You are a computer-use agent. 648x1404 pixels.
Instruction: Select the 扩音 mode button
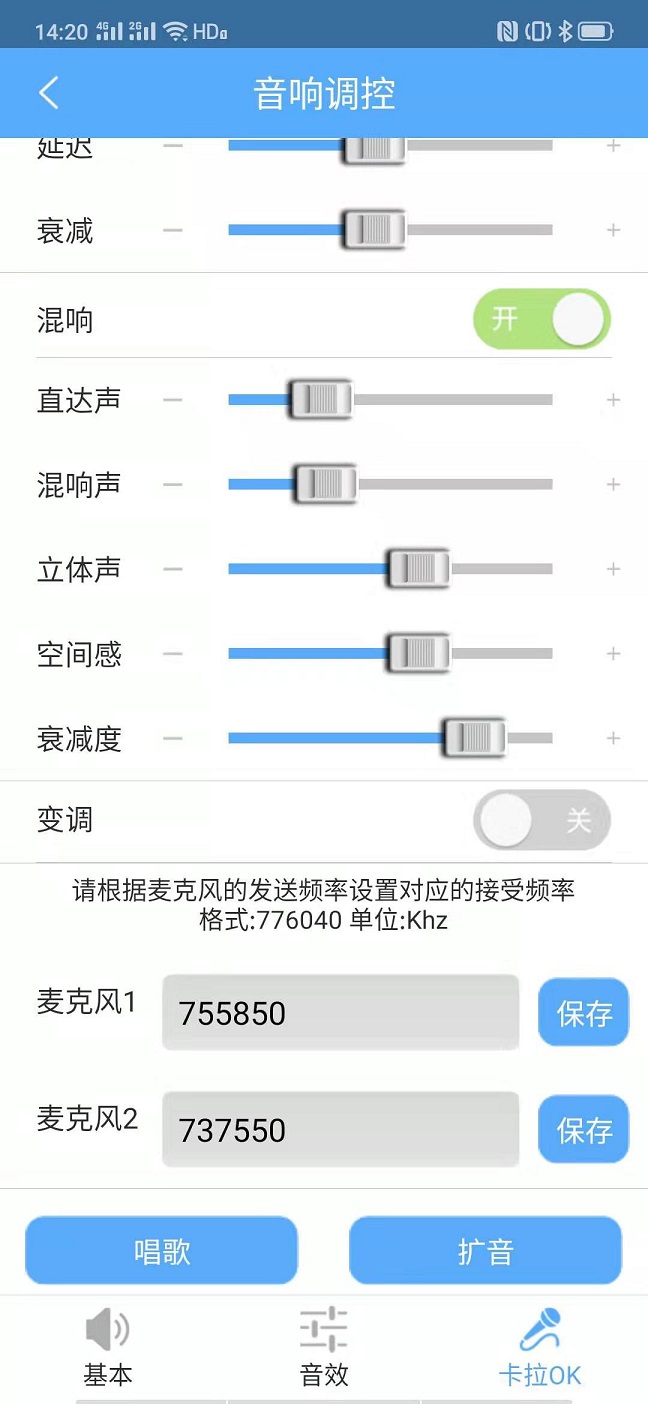click(485, 1250)
